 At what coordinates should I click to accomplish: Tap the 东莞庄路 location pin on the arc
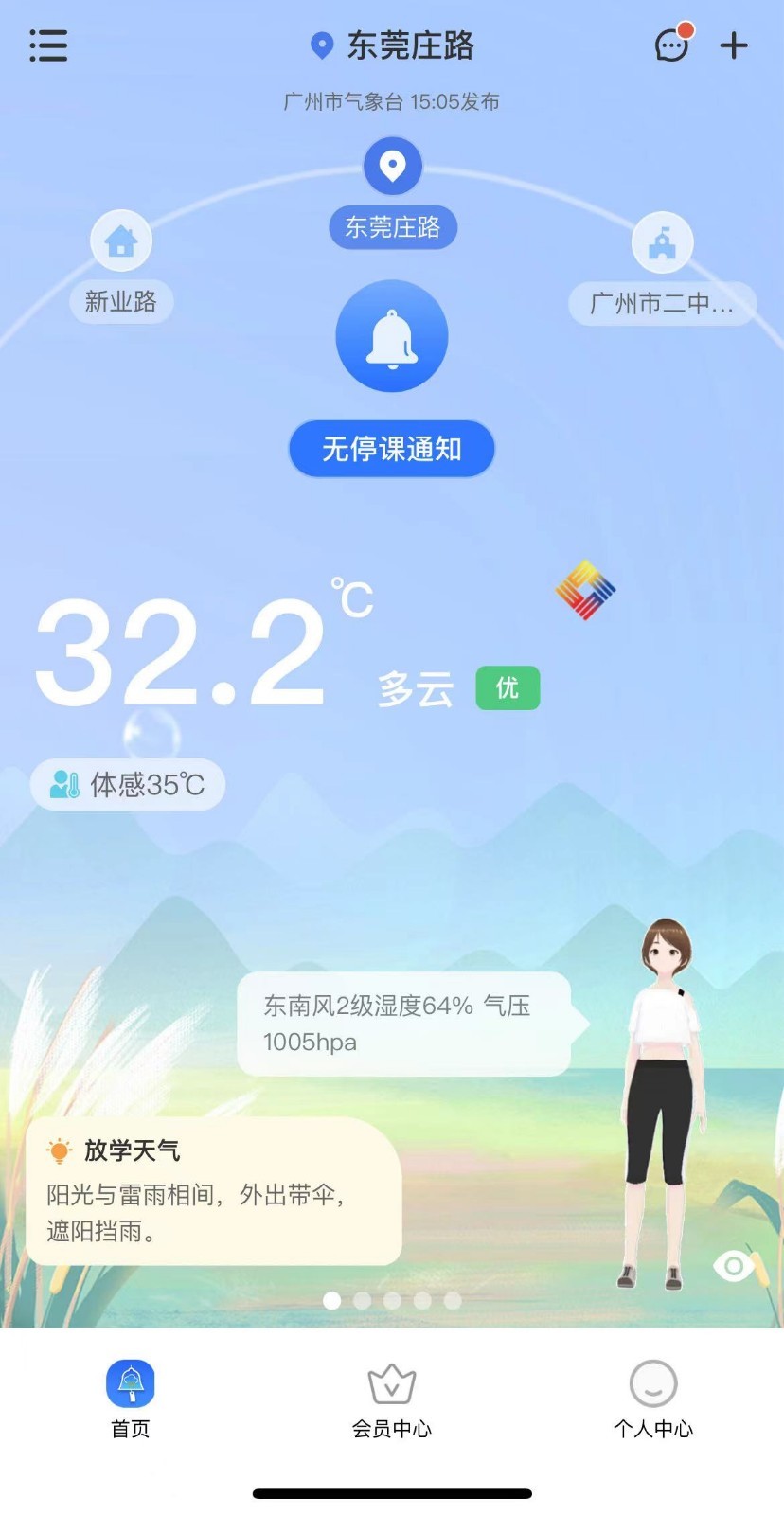[x=392, y=167]
